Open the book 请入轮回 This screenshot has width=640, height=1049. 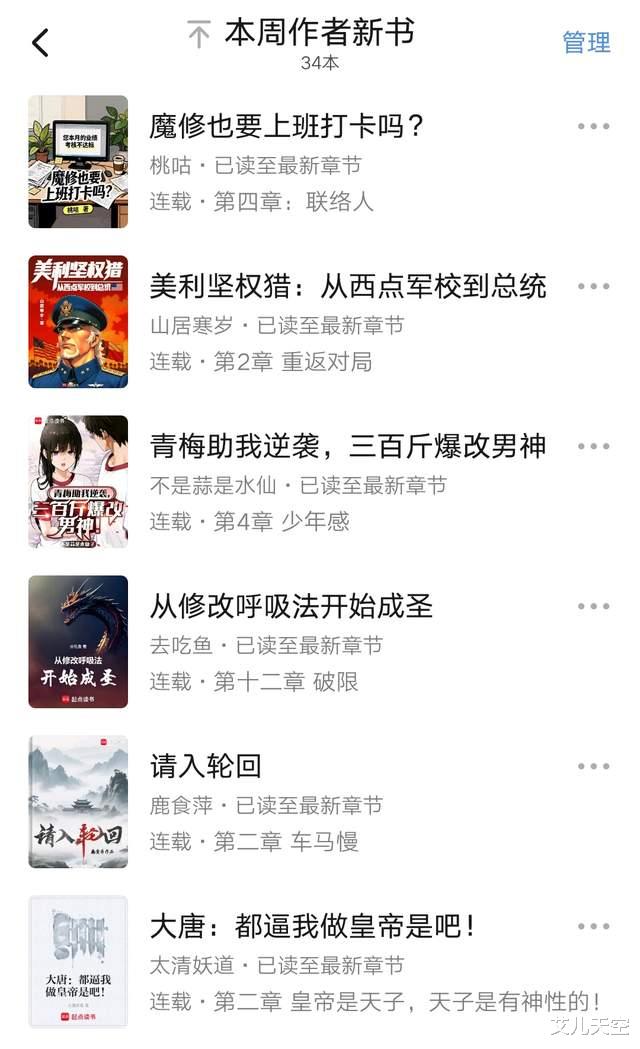(x=205, y=766)
